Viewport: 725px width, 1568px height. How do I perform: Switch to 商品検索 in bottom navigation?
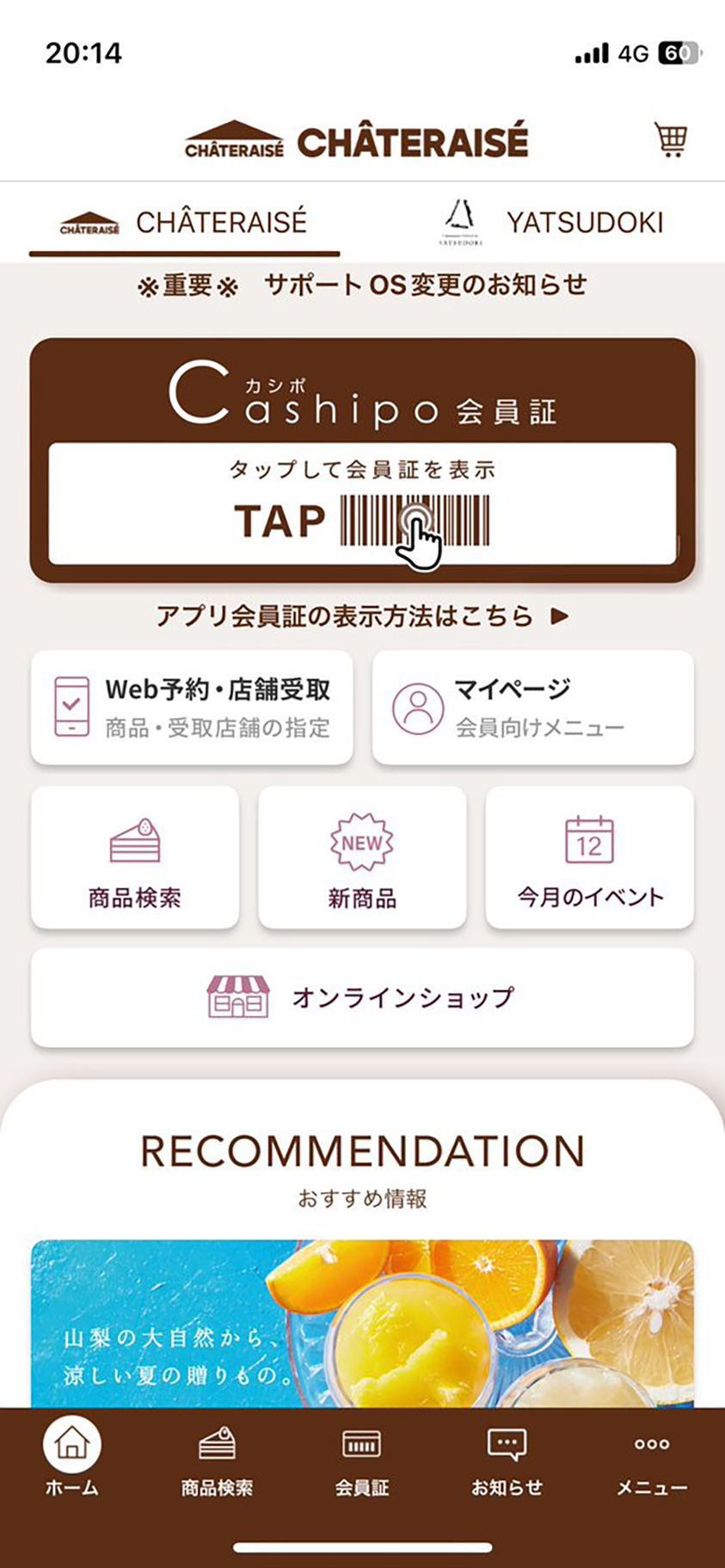click(x=217, y=1458)
